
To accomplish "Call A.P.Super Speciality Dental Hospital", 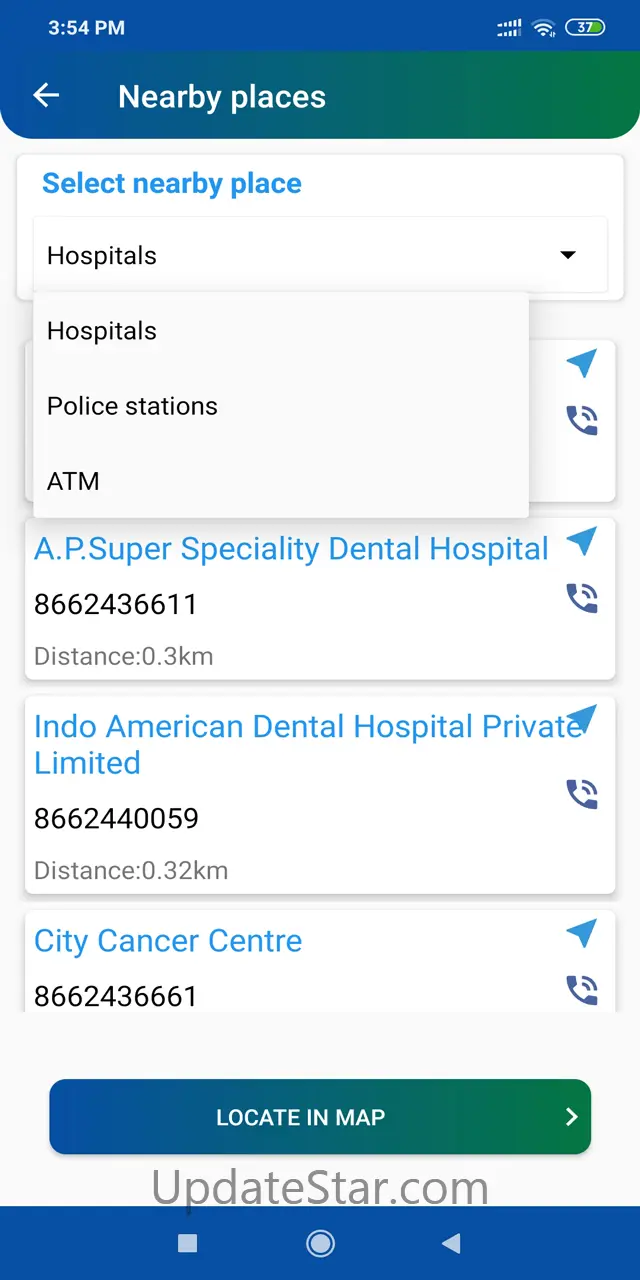I will click(581, 598).
